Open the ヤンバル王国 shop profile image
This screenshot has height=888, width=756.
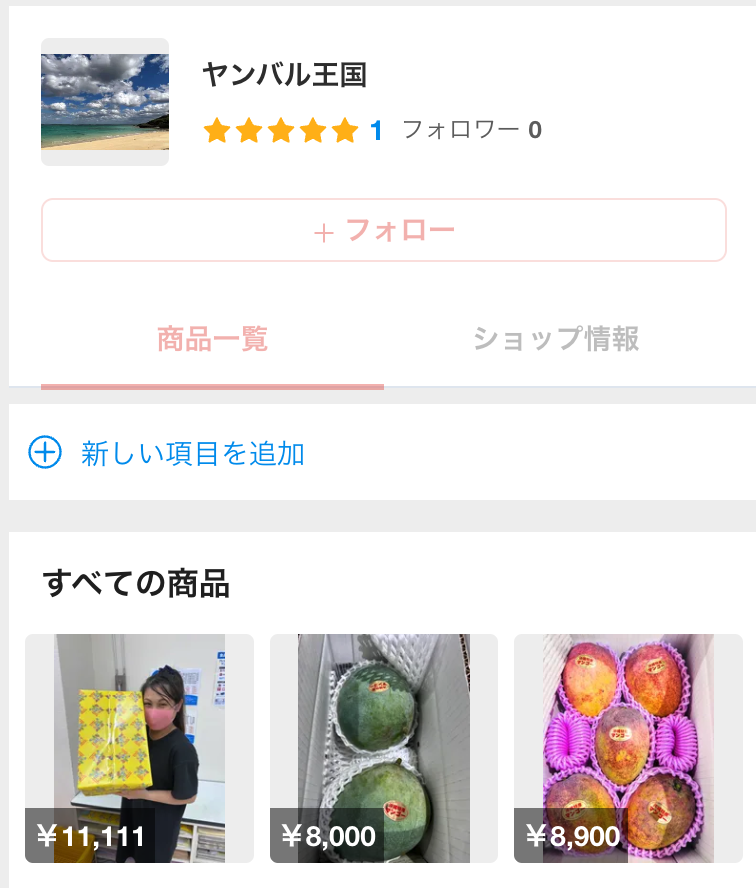click(x=105, y=102)
